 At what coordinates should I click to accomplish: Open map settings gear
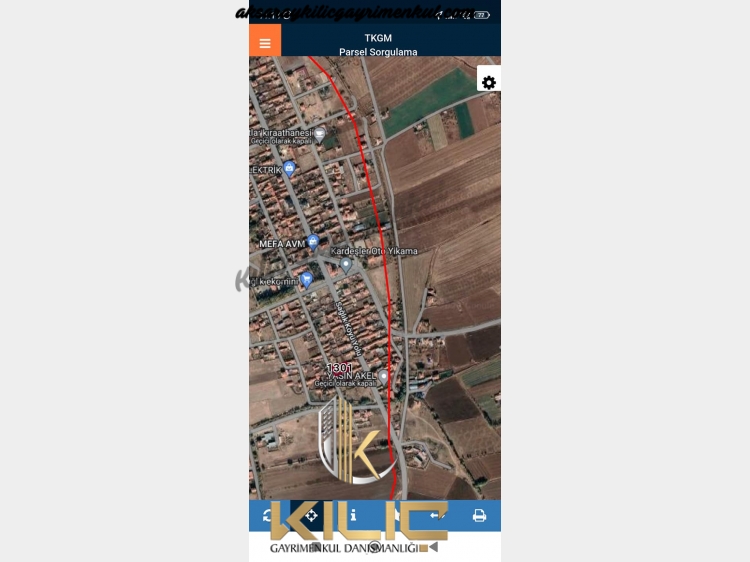pos(488,82)
